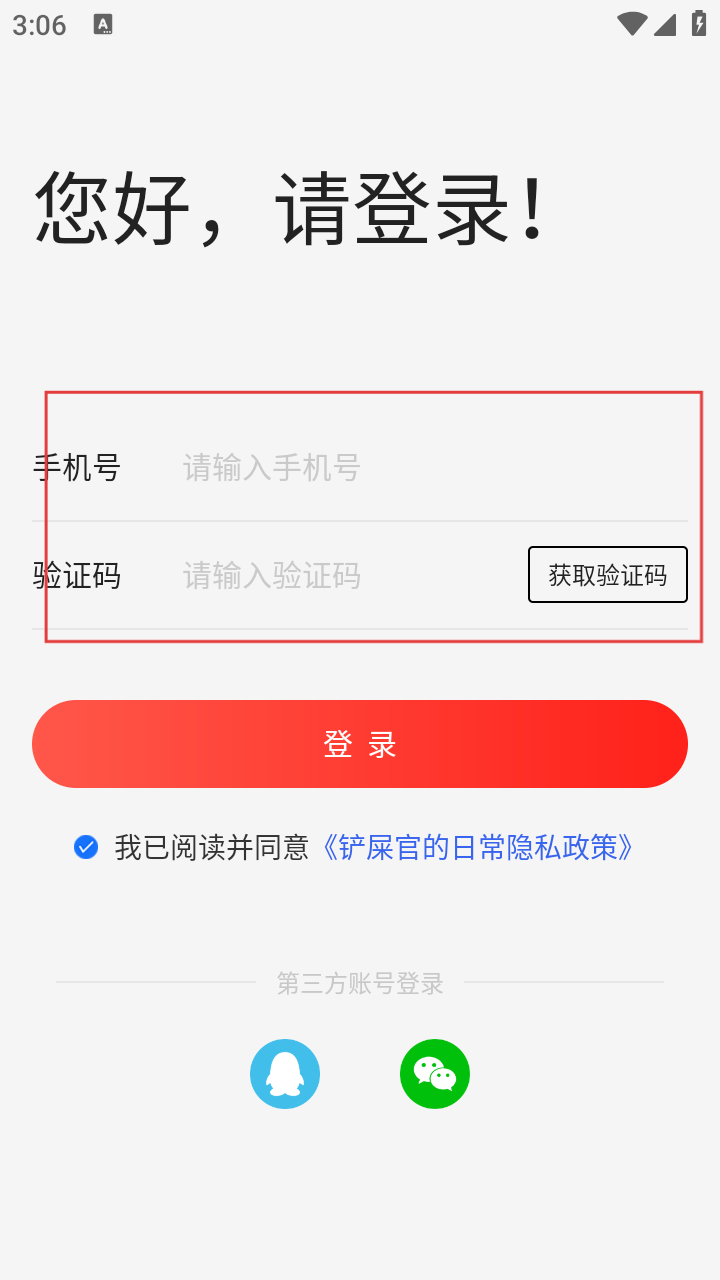Image resolution: width=720 pixels, height=1280 pixels.
Task: Open the 铲屎官的日常隐私政策 link
Action: click(477, 848)
